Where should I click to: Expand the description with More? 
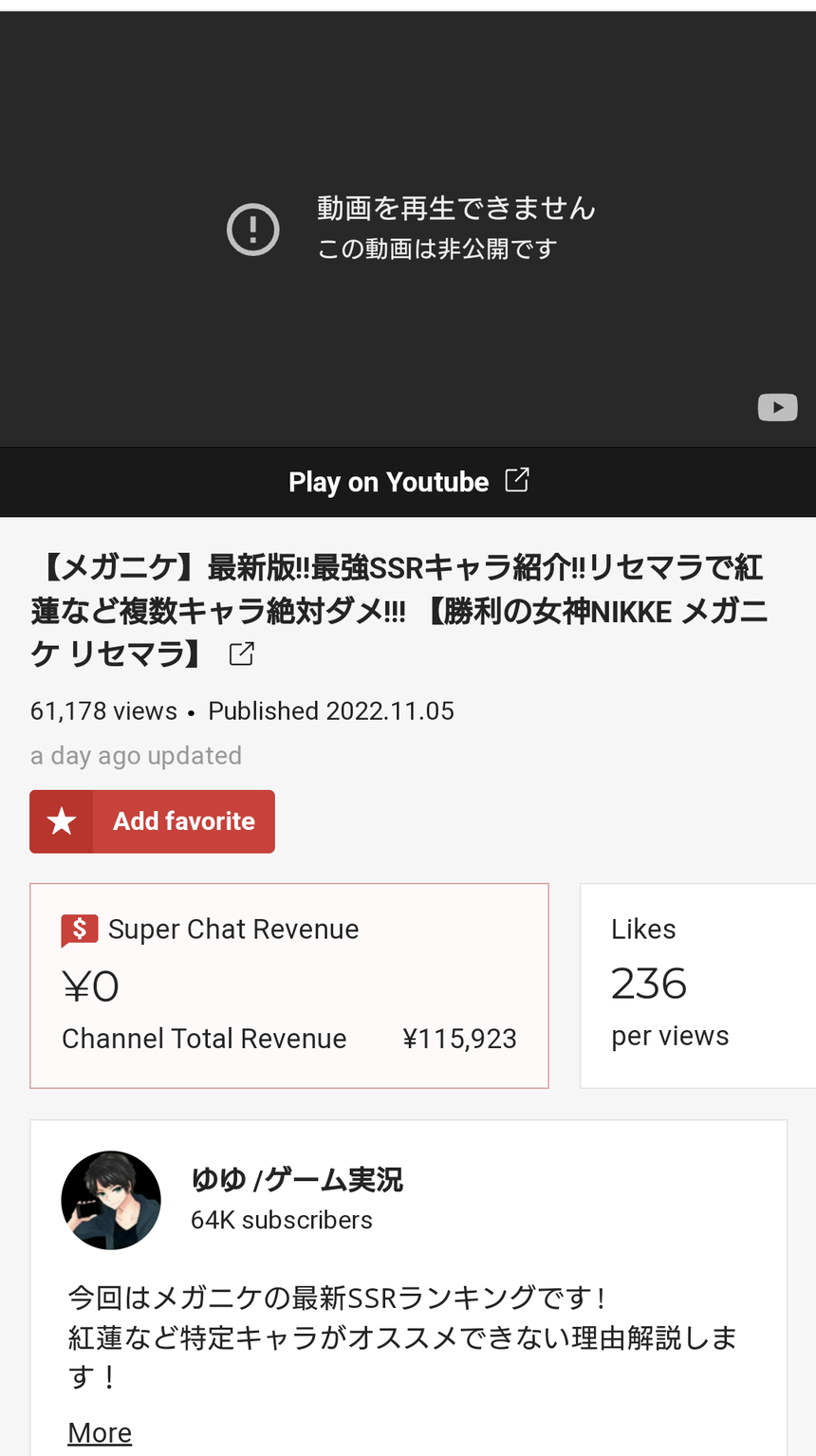(x=100, y=1432)
